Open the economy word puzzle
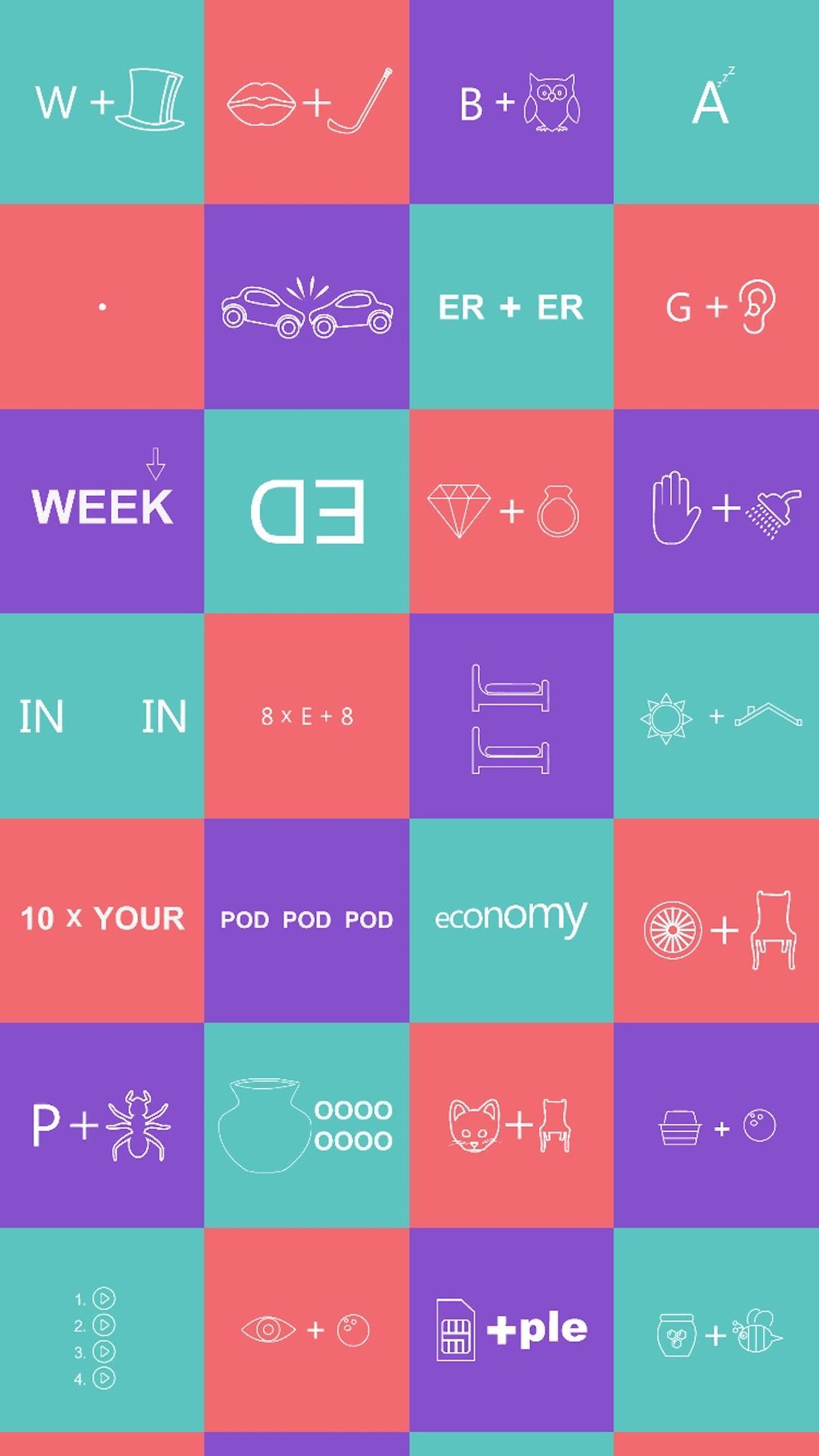This screenshot has width=819, height=1456. coord(511,920)
